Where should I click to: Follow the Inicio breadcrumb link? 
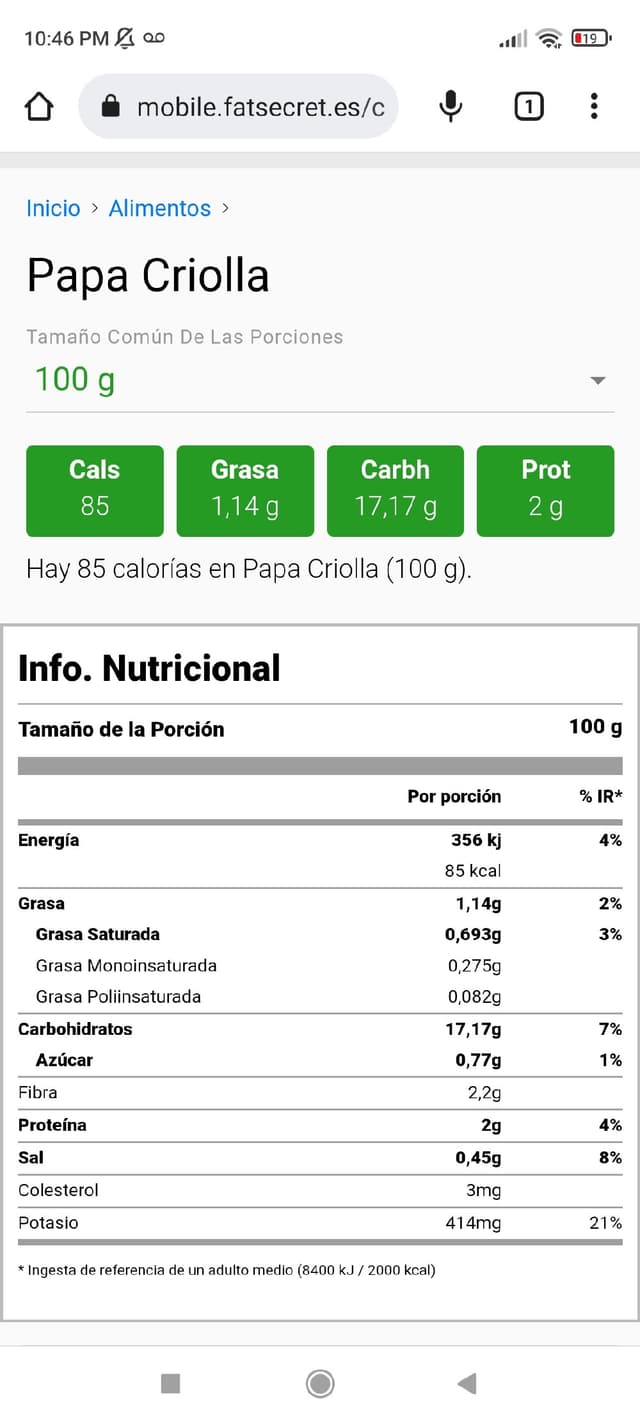click(53, 208)
